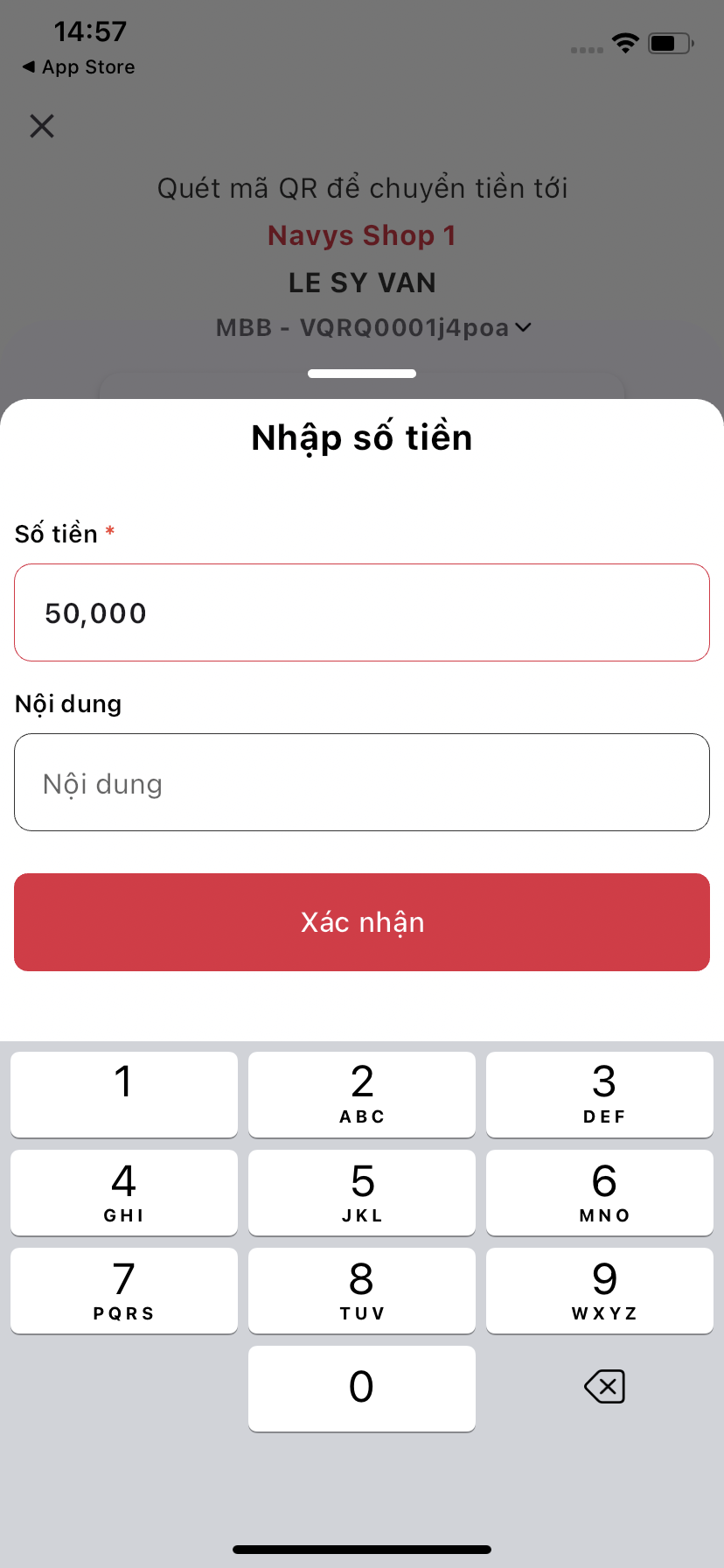Close the QR transfer screen
This screenshot has height=1568, width=724.
click(41, 126)
